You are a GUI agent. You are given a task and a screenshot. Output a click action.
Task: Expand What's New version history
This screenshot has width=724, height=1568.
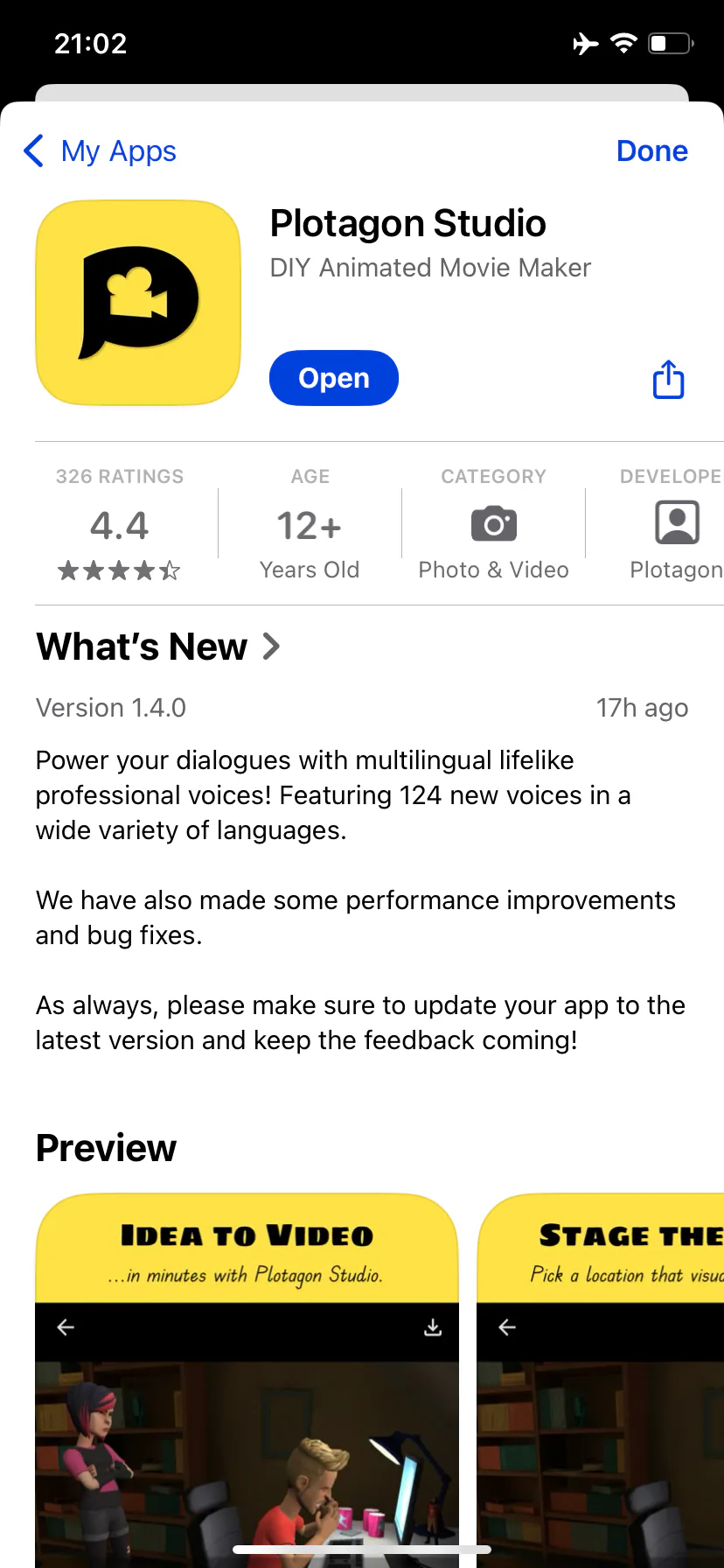point(158,647)
